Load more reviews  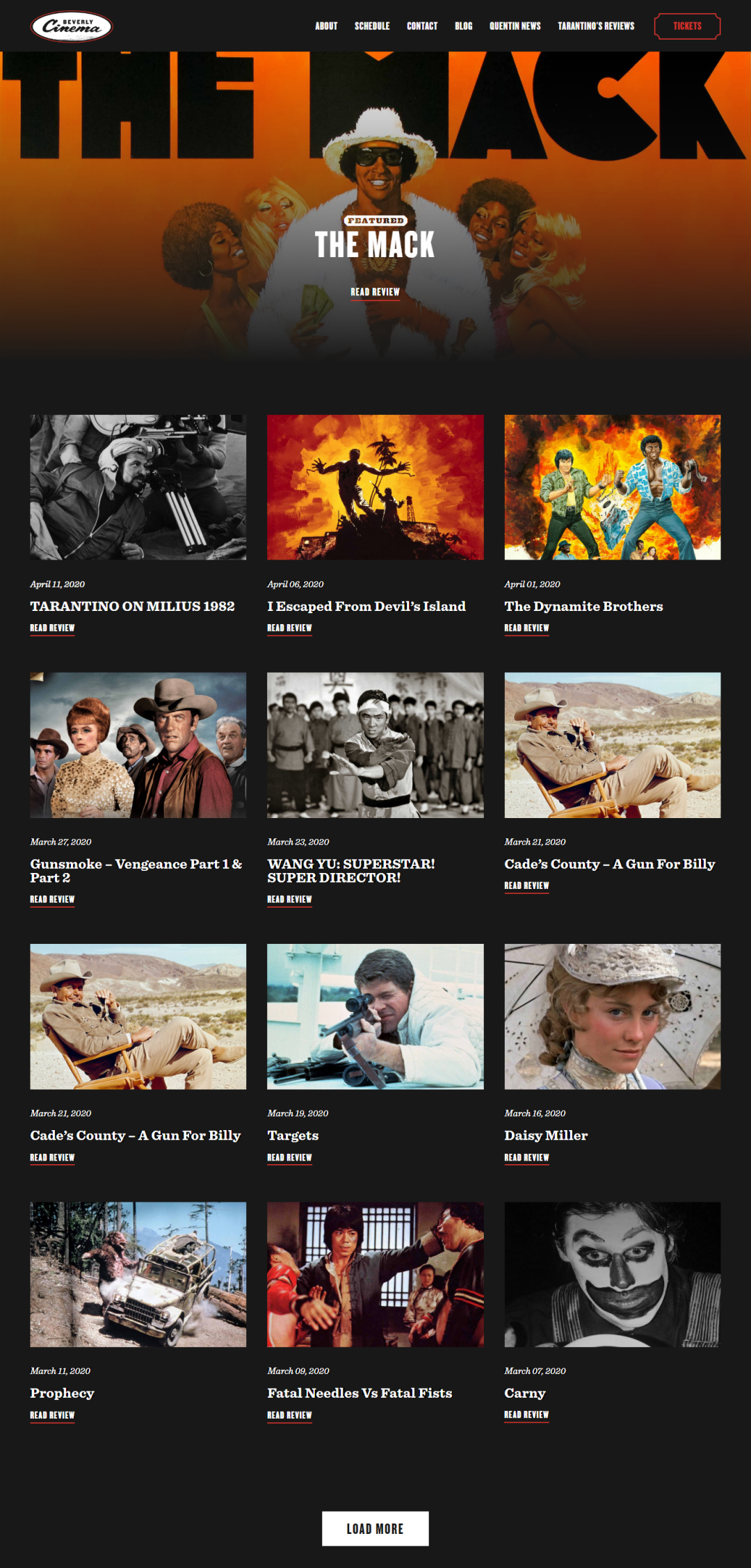click(375, 1528)
